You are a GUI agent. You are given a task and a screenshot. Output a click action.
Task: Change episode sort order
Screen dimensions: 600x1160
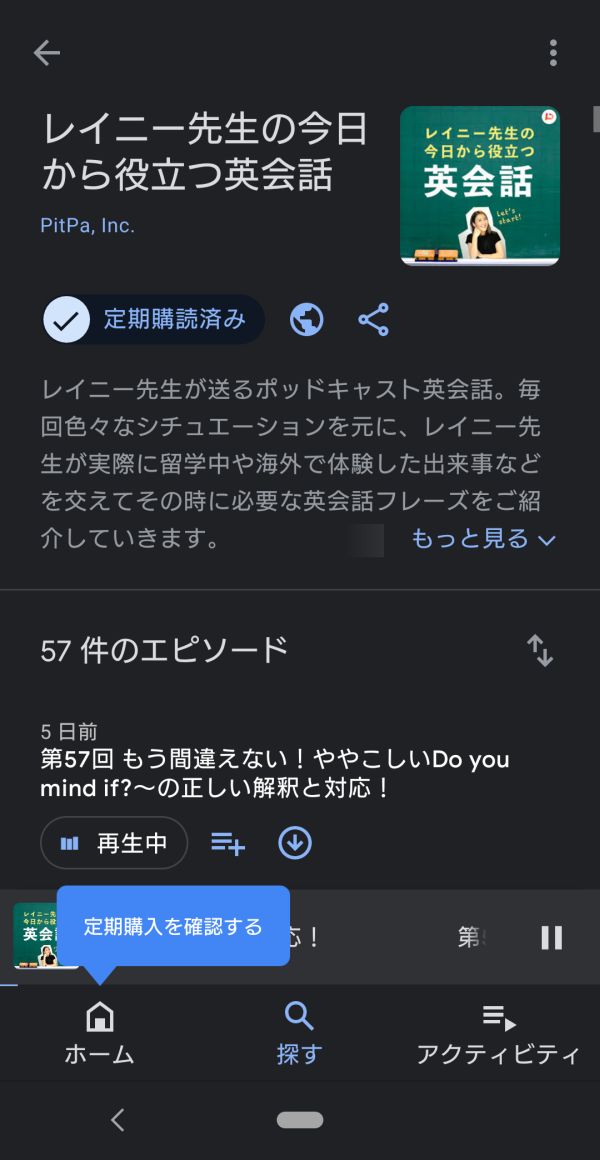tap(540, 650)
